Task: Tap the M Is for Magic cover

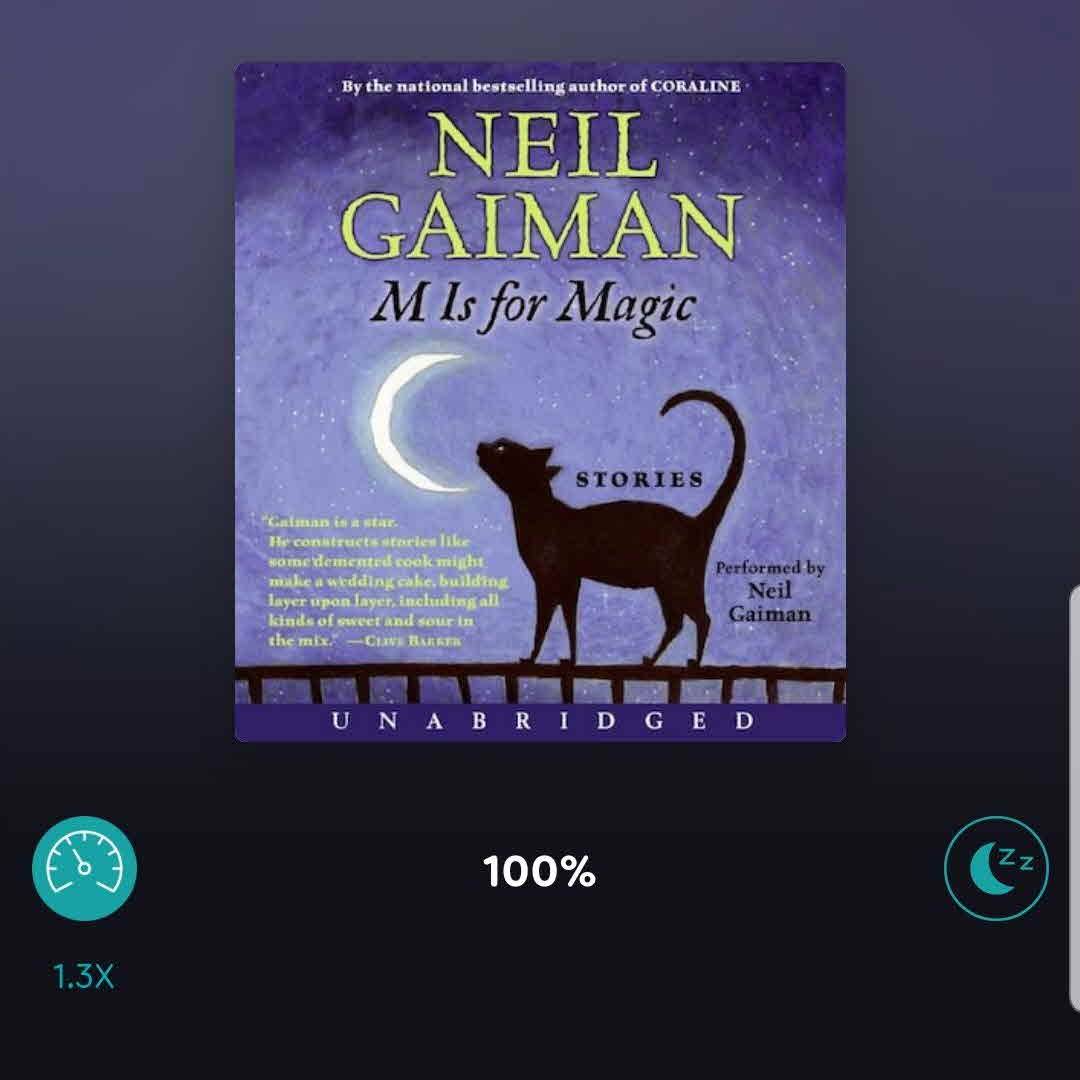Action: point(540,401)
